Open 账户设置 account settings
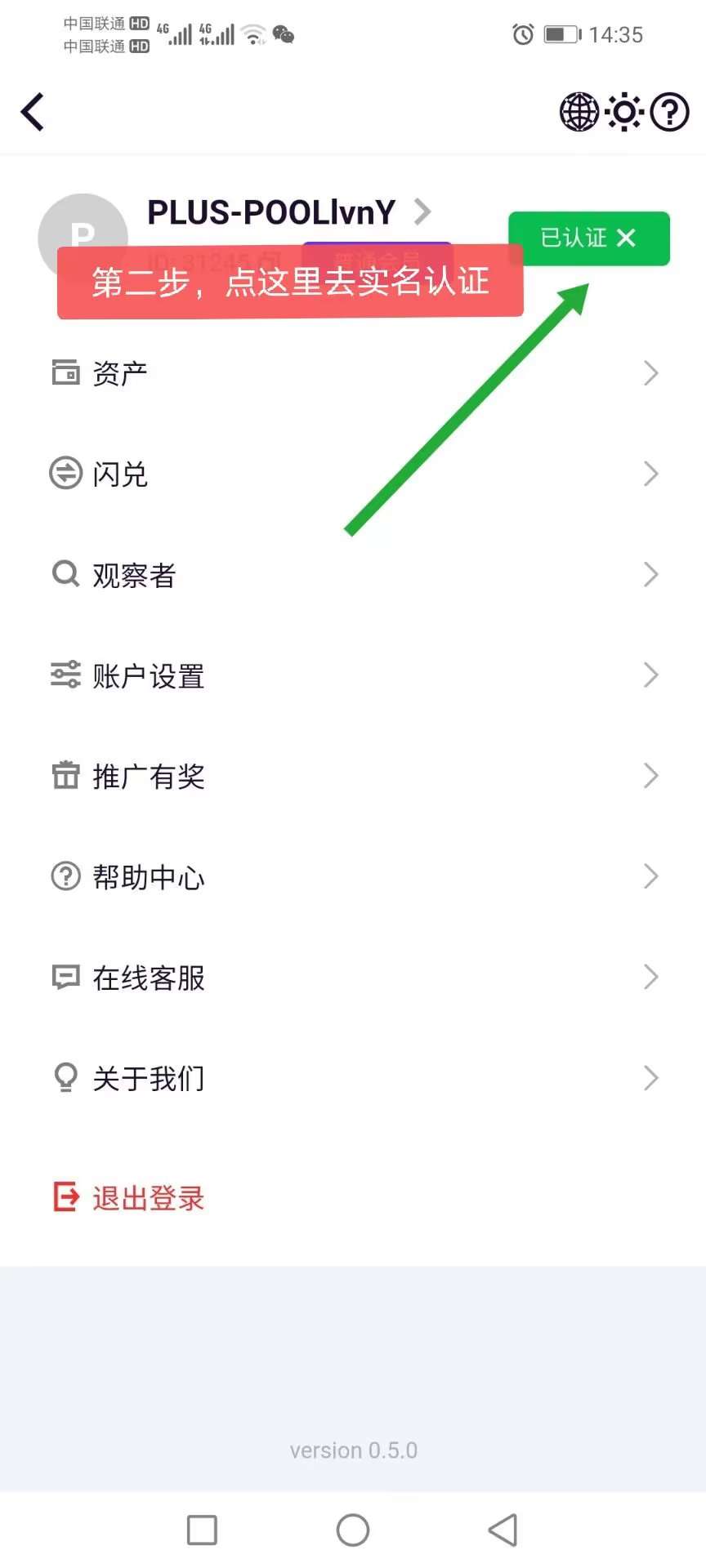Image resolution: width=706 pixels, height=1568 pixels. point(353,675)
